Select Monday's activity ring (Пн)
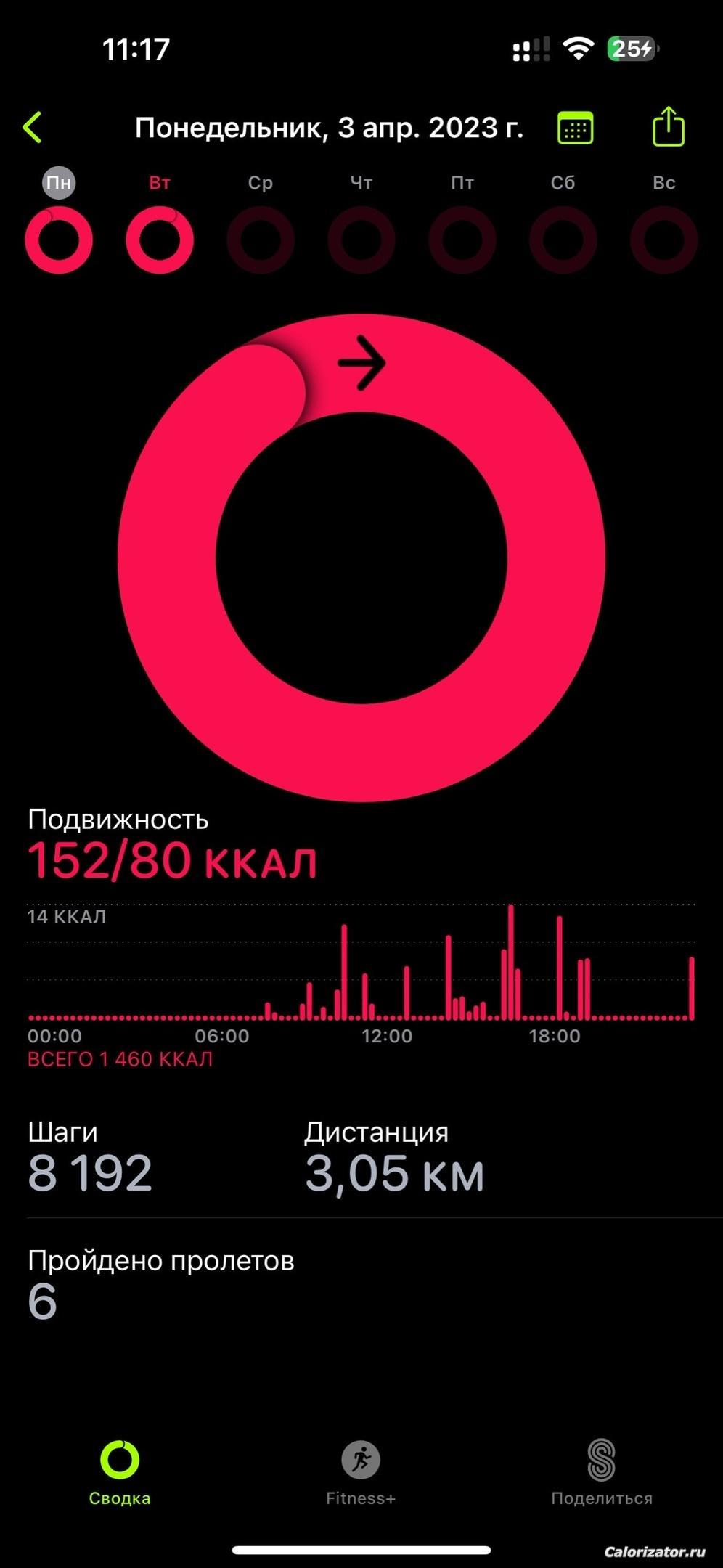This screenshot has height=1568, width=723. [x=59, y=240]
